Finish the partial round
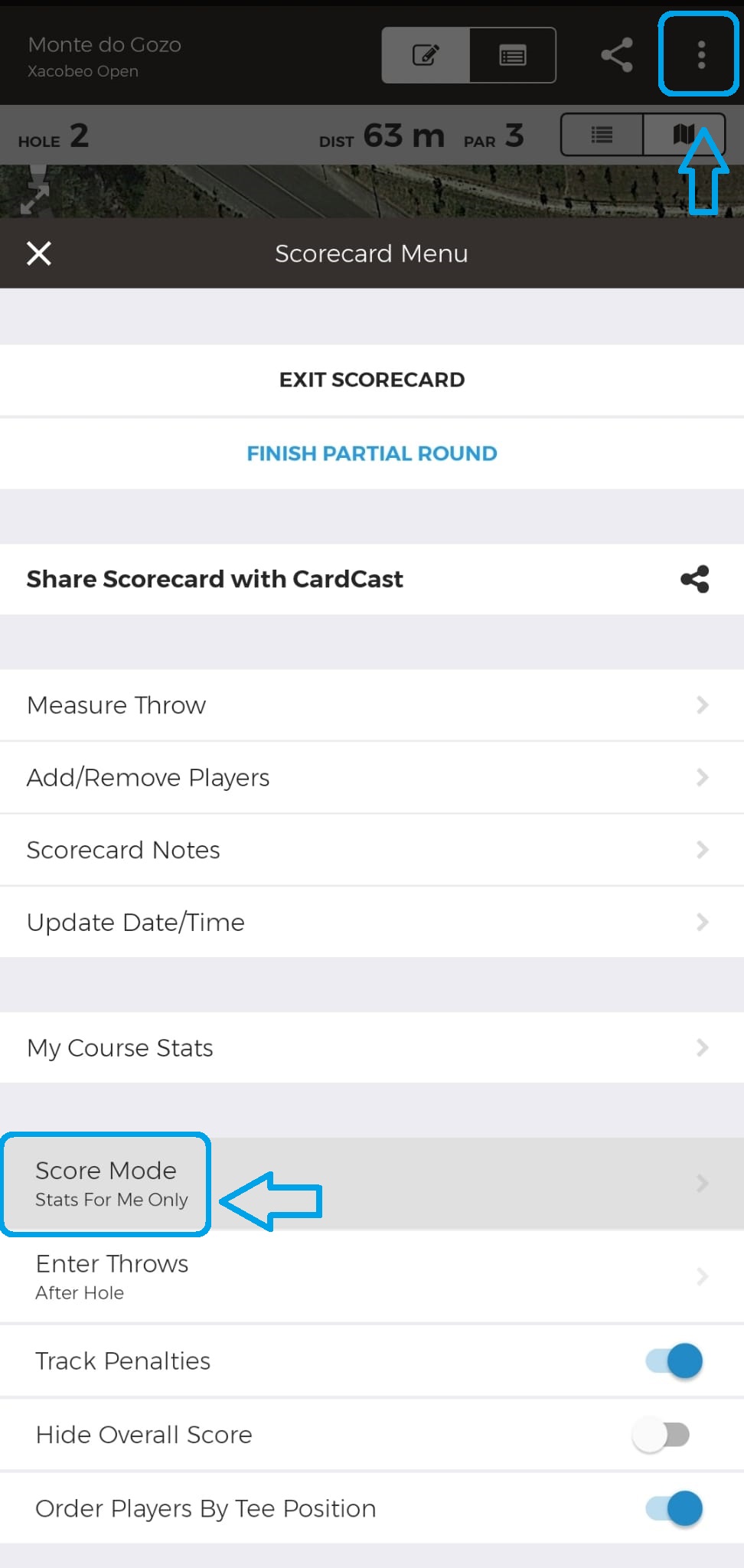744x1568 pixels. click(x=372, y=453)
